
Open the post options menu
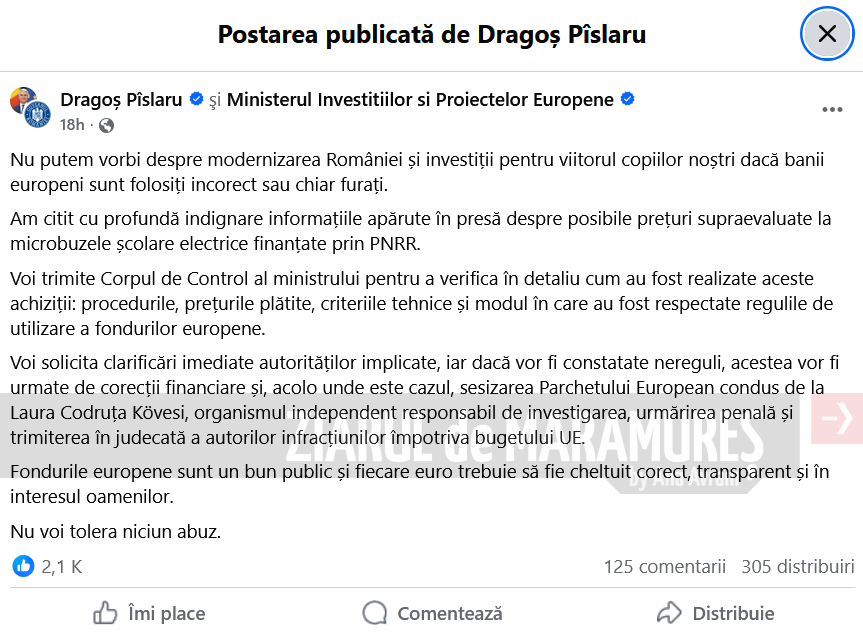pos(832,110)
